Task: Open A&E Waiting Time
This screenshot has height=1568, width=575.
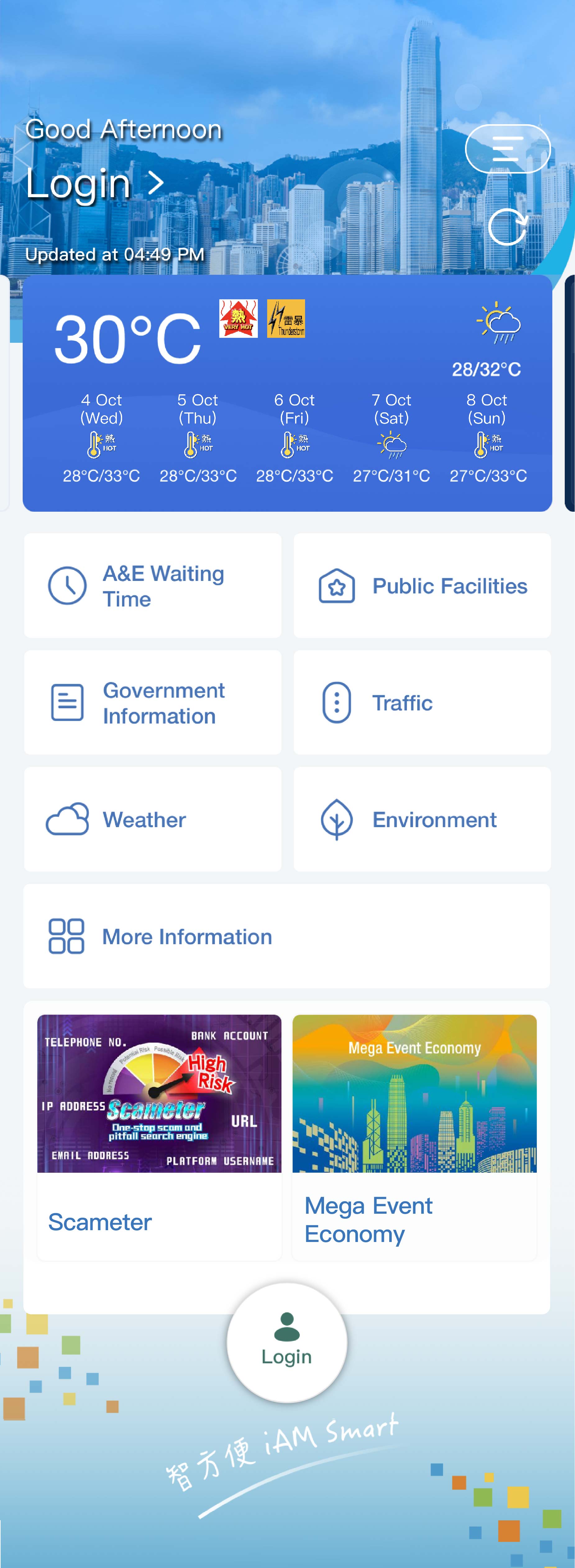Action: (x=153, y=586)
